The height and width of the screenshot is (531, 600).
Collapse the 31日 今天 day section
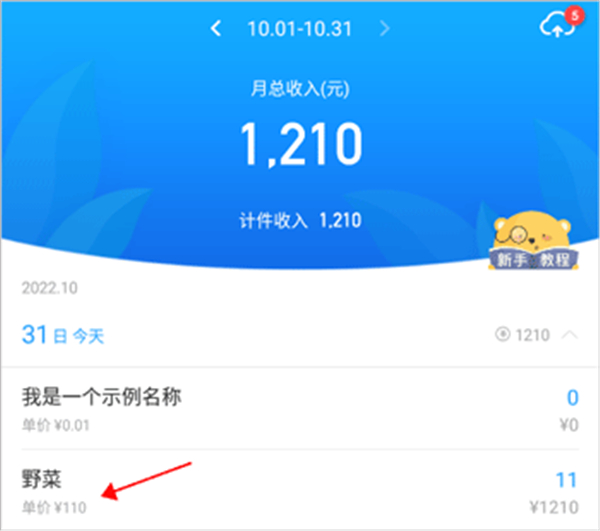571,335
